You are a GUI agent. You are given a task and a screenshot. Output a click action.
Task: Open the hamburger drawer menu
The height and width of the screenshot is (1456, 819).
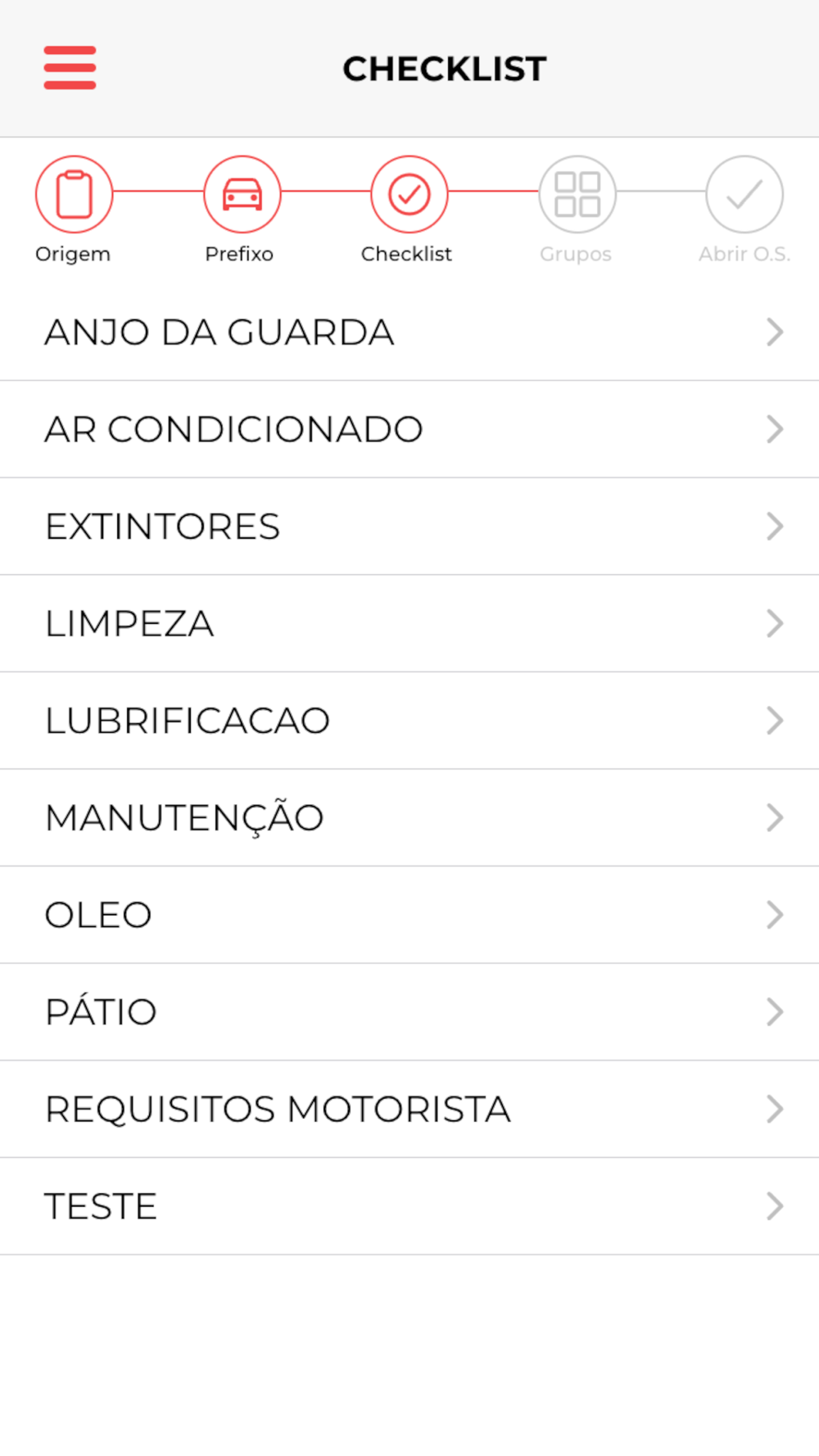point(70,68)
